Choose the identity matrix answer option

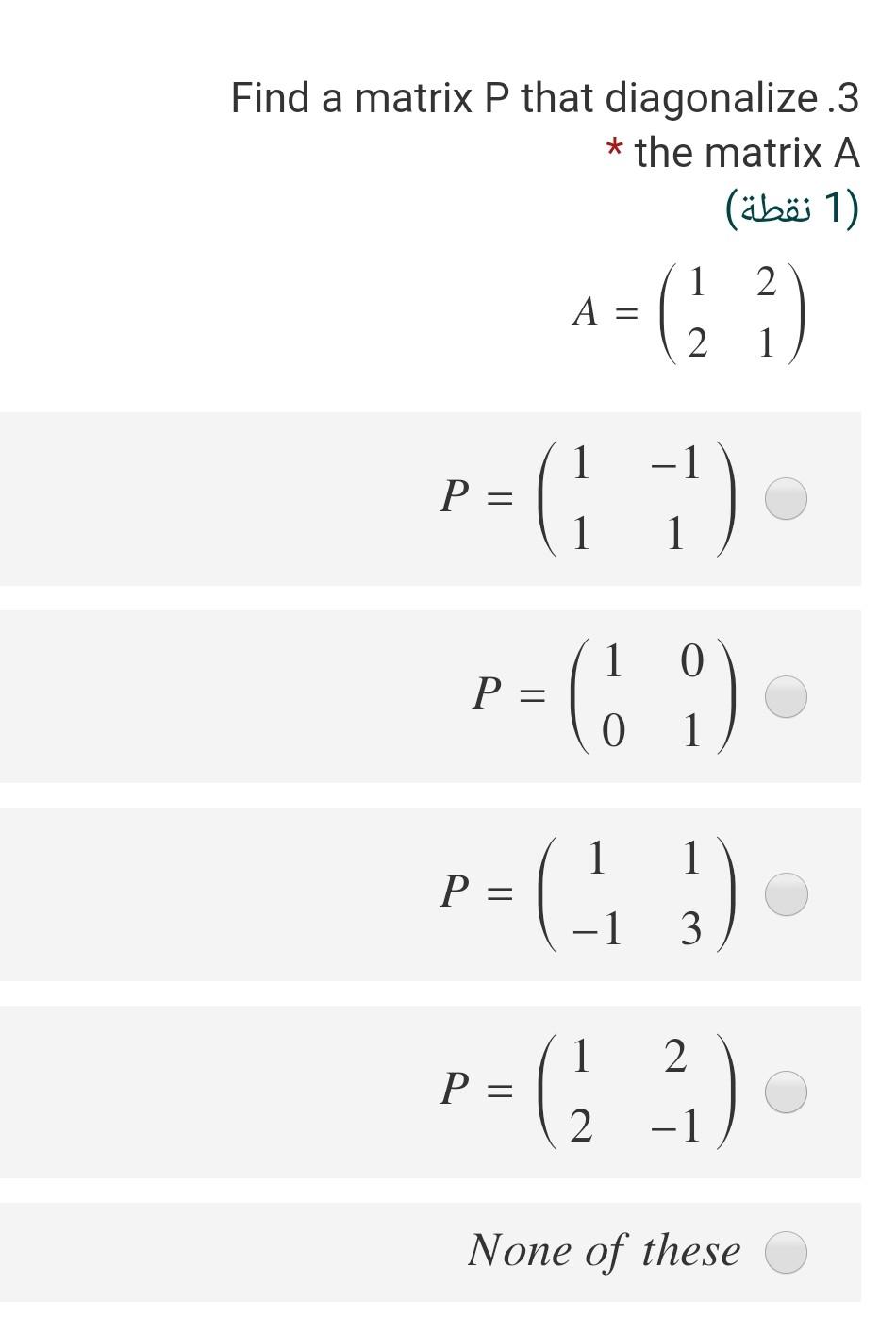pyautogui.click(x=786, y=697)
